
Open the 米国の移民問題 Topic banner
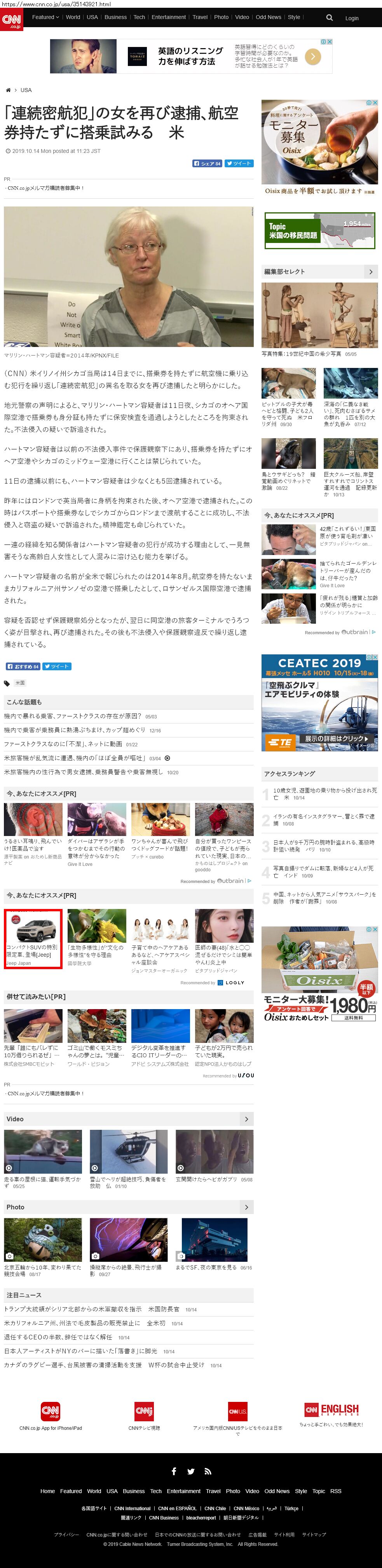click(319, 231)
